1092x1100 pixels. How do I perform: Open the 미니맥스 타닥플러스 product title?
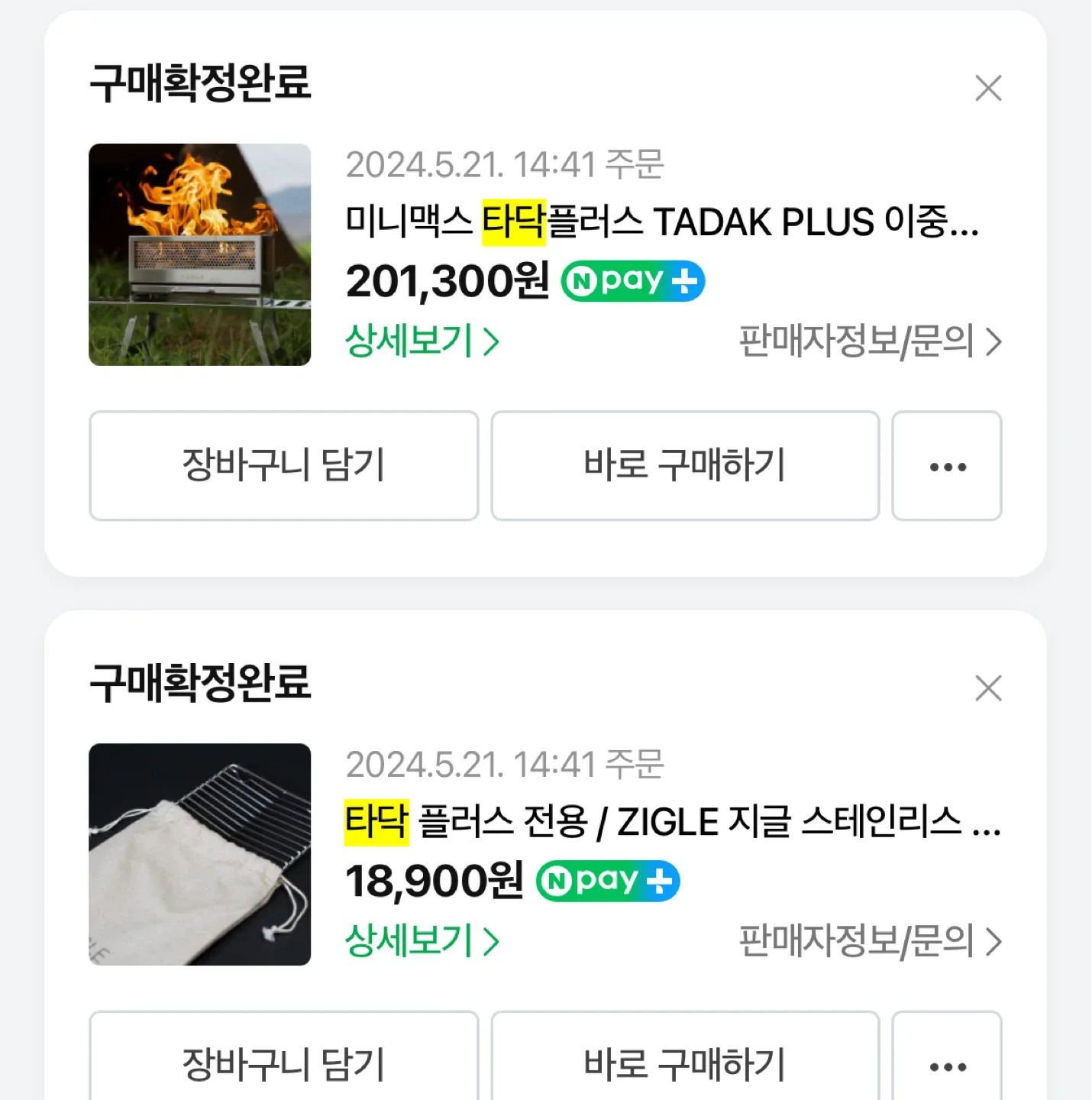661,222
